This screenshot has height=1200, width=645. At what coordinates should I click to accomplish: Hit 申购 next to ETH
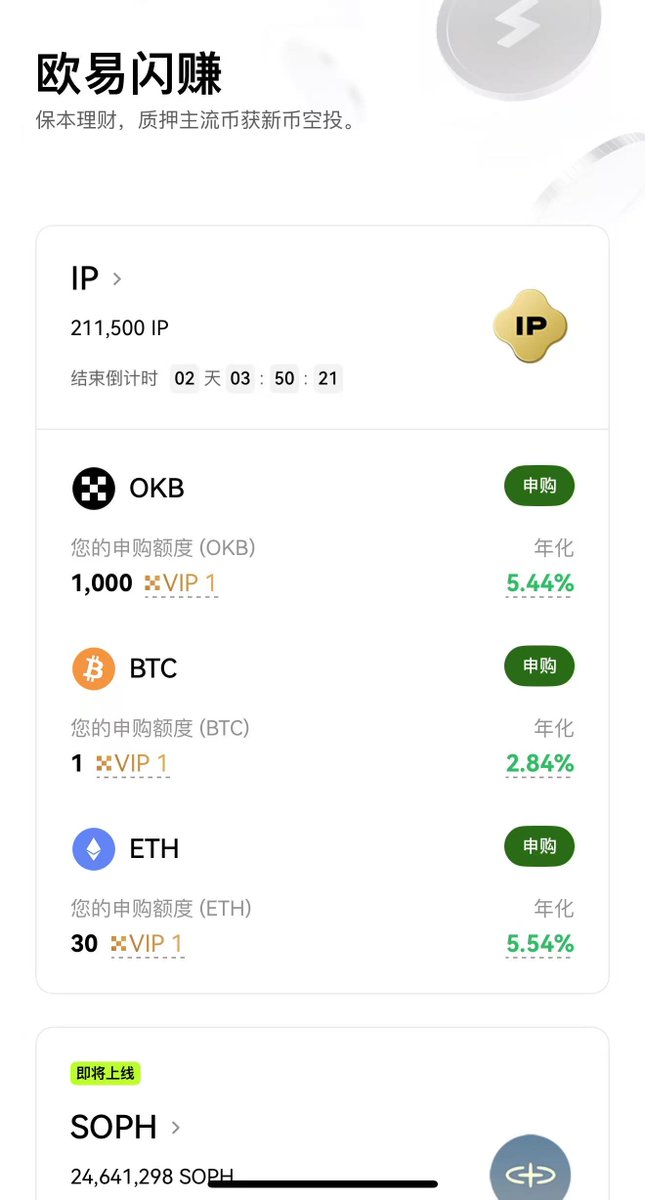point(539,847)
